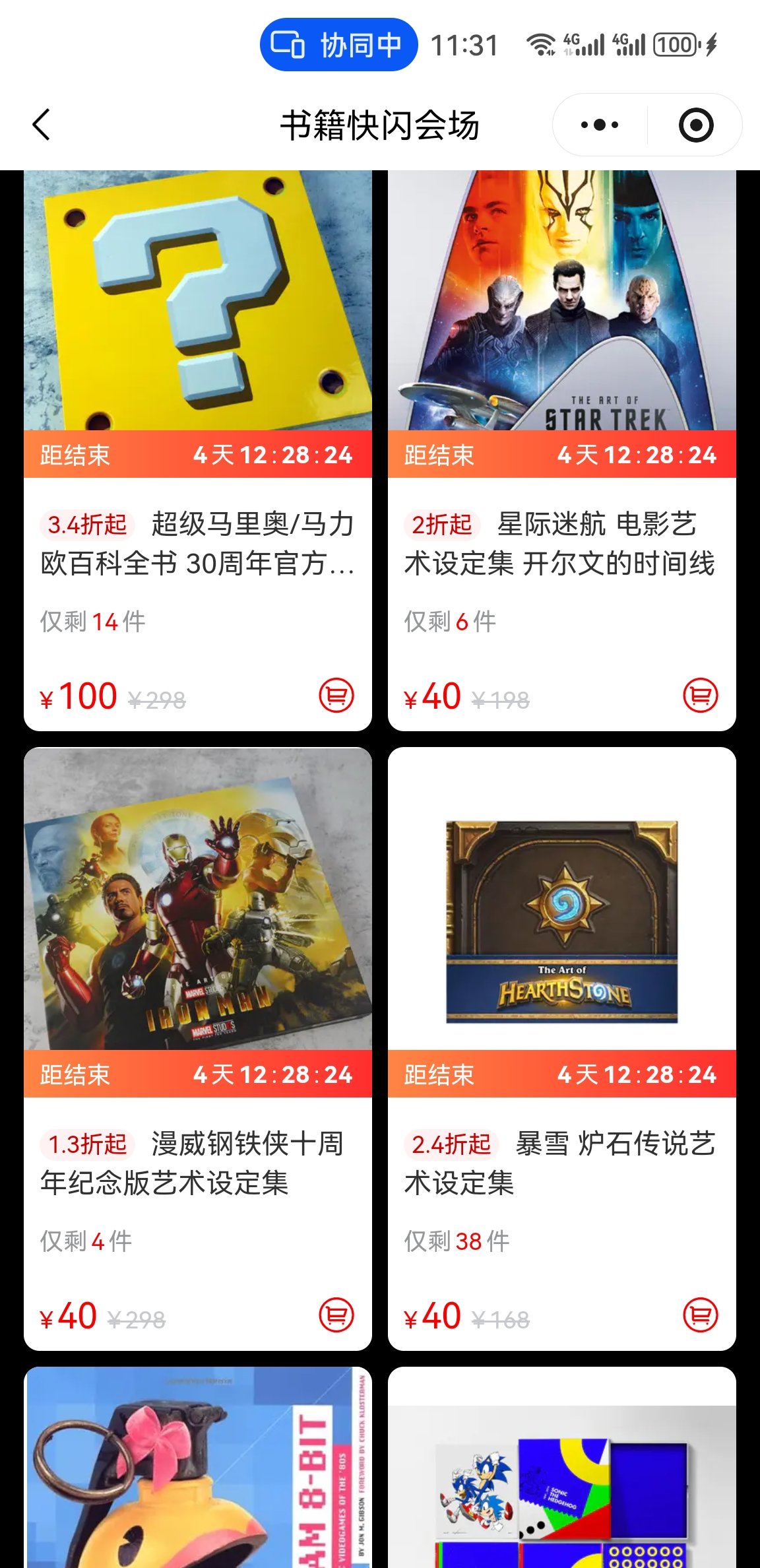This screenshot has height=1568, width=760.
Task: Add the Iron Man art book to cart
Action: [x=336, y=1315]
